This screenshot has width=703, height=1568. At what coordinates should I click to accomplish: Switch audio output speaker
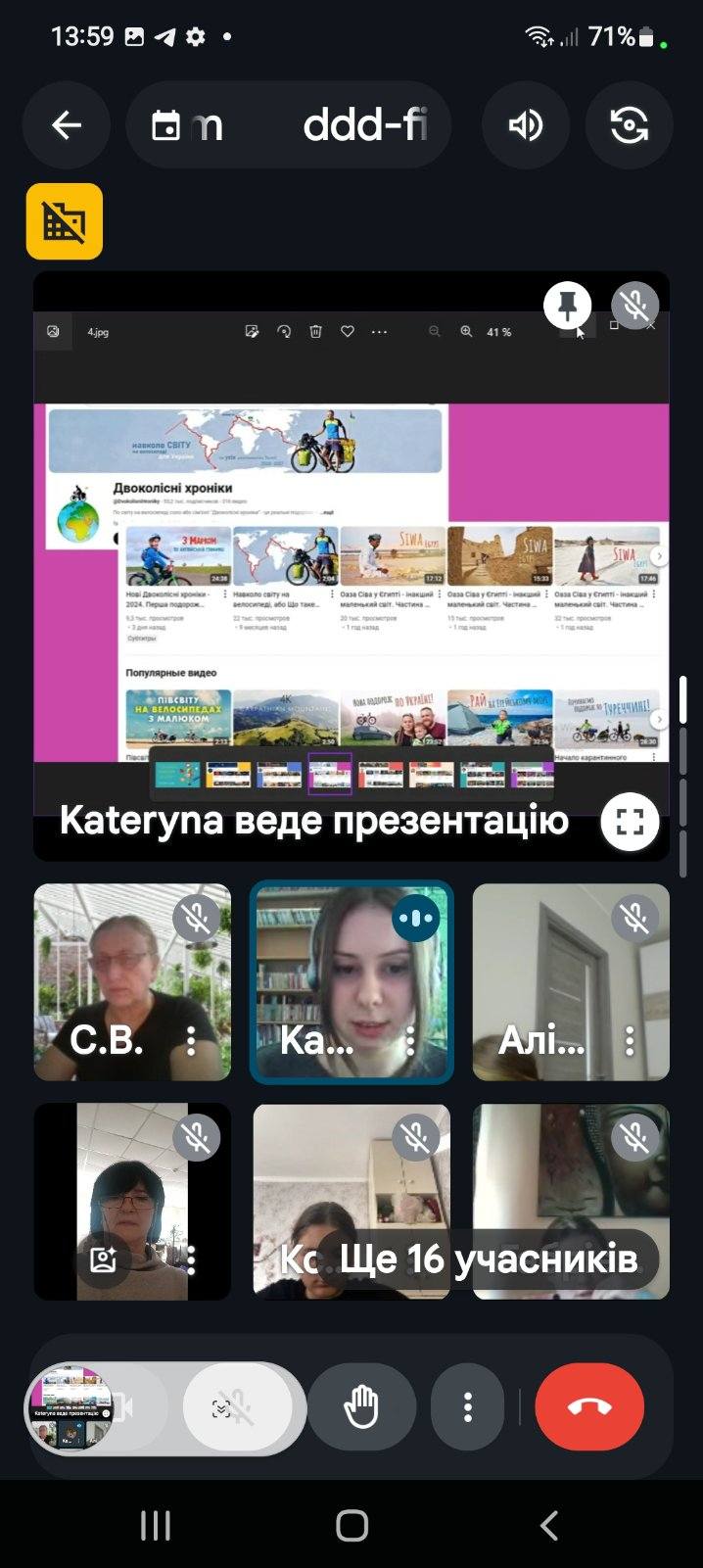525,125
